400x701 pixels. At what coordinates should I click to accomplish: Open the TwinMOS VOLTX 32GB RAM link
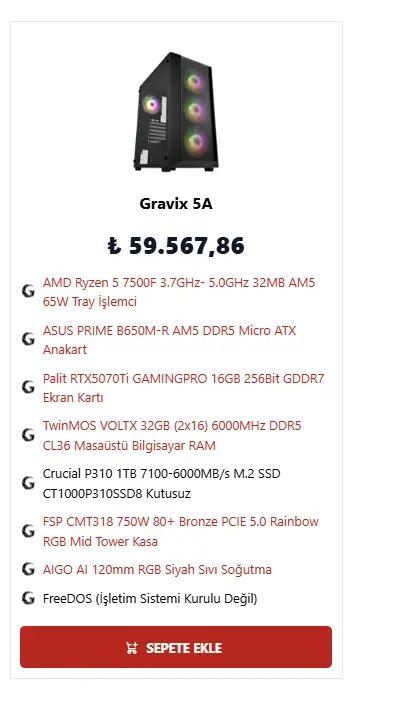pos(172,435)
